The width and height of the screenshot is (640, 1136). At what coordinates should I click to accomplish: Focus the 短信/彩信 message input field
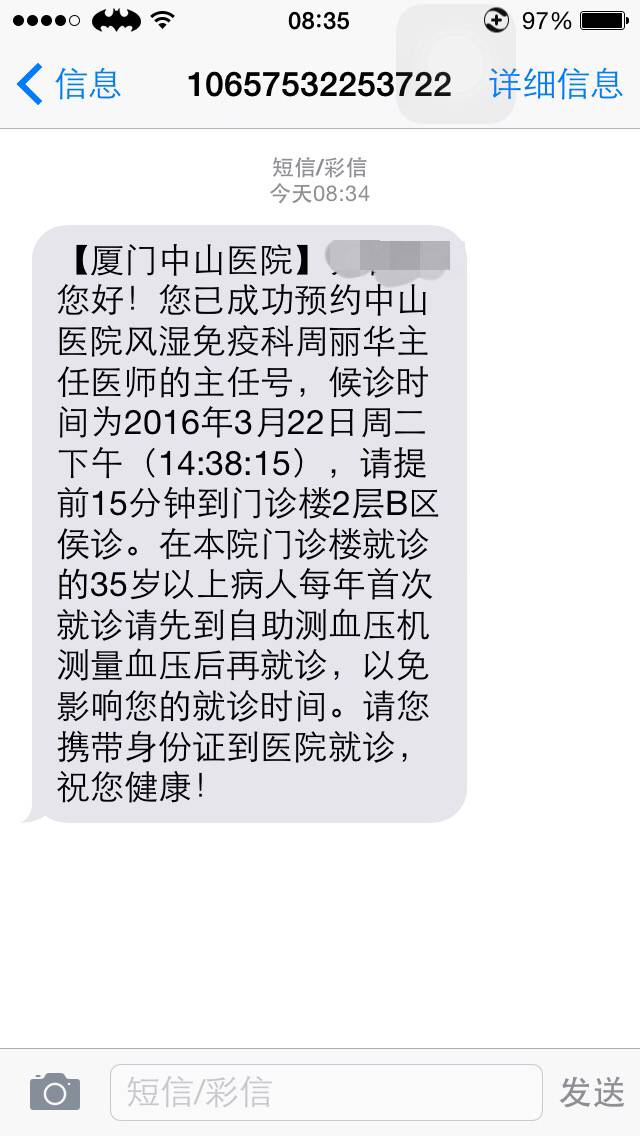[x=325, y=1092]
